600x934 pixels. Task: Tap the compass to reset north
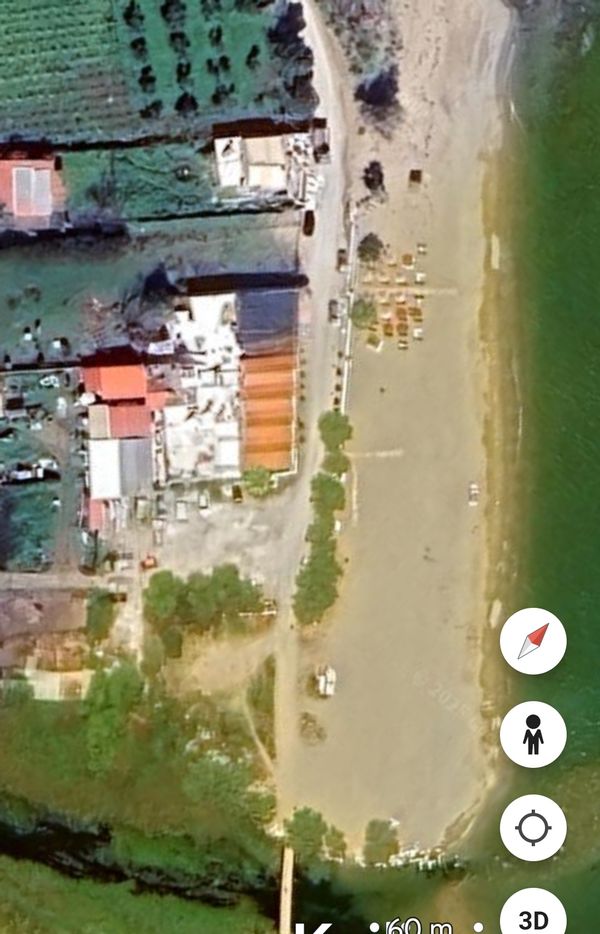pos(533,641)
